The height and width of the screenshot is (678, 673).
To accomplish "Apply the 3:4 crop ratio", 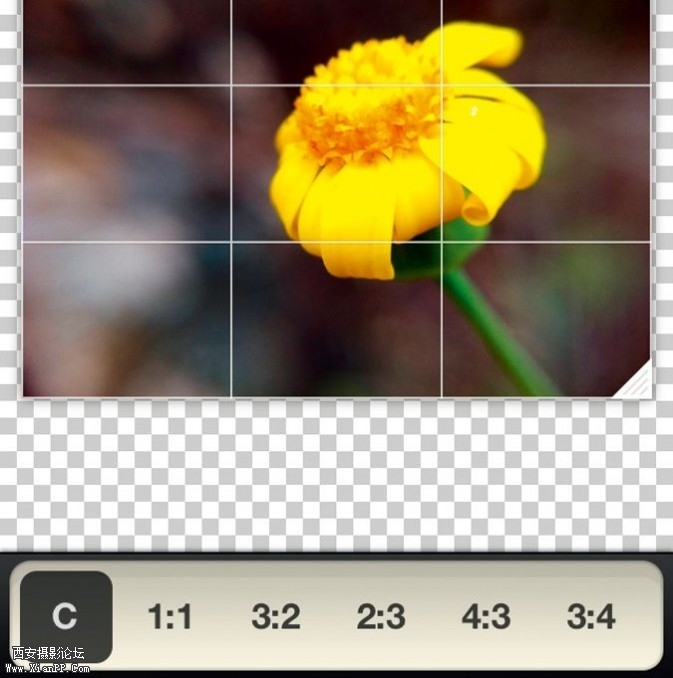I will (590, 617).
